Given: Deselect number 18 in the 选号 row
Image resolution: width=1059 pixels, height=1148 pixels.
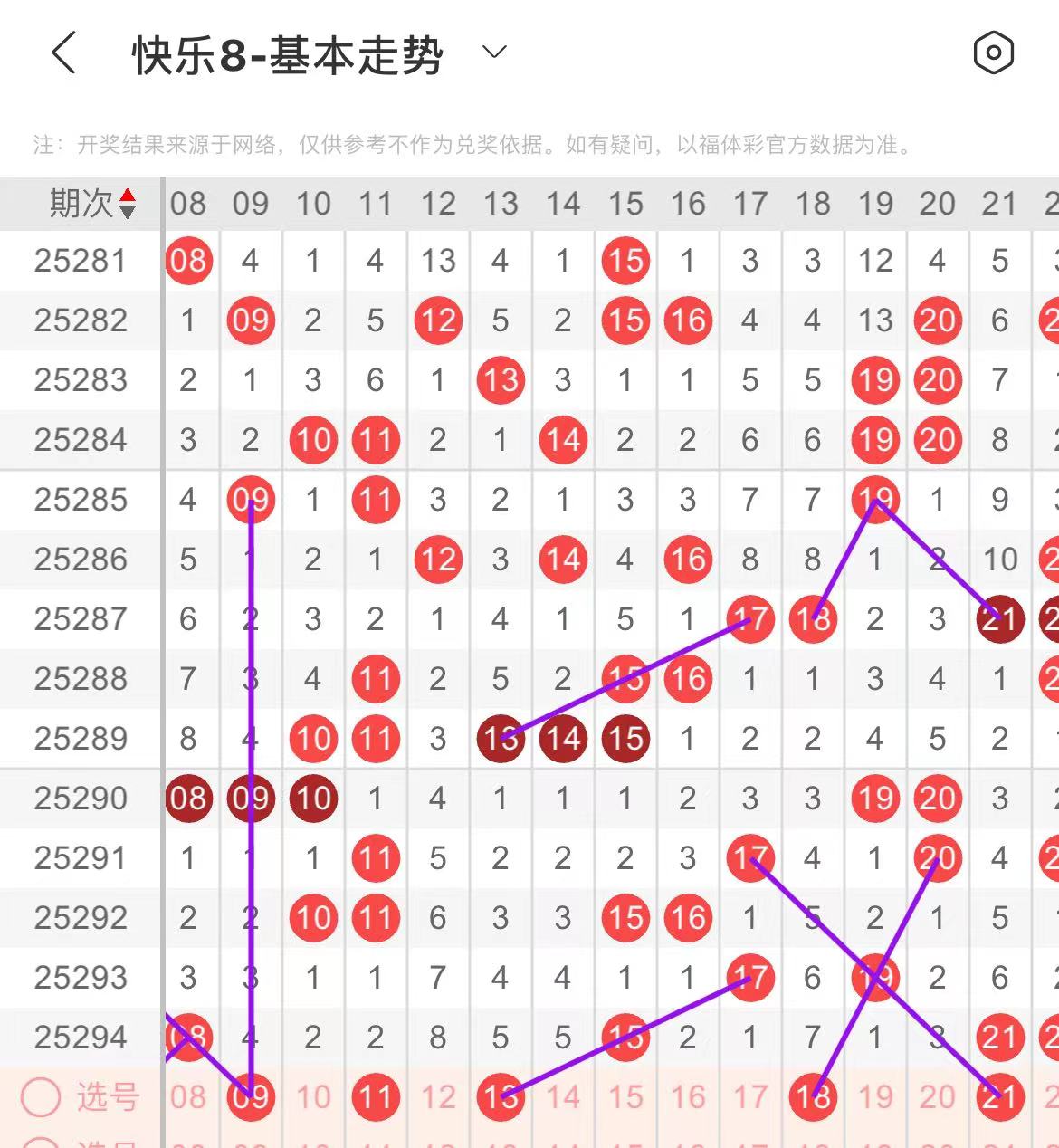Looking at the screenshot, I should pos(813,1097).
